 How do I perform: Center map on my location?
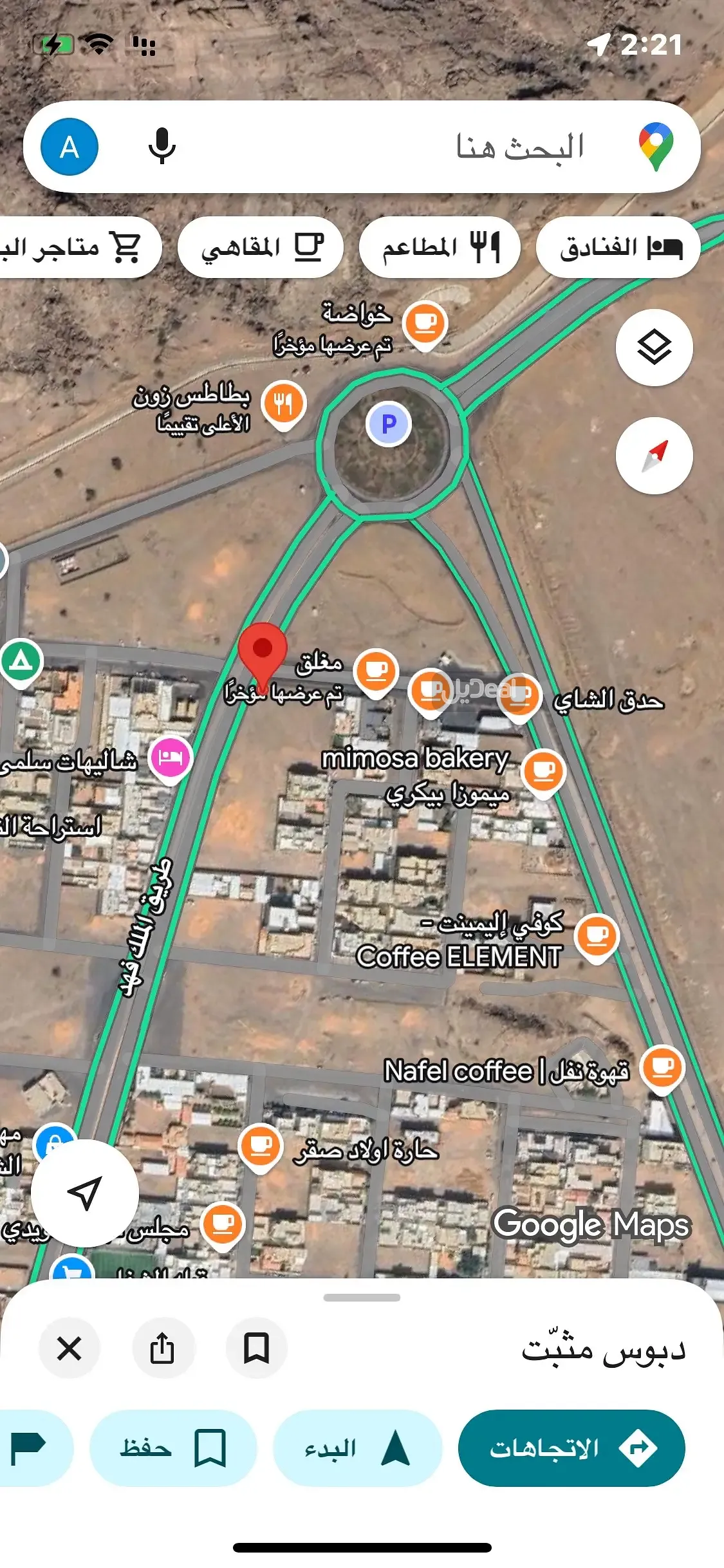click(x=85, y=1193)
